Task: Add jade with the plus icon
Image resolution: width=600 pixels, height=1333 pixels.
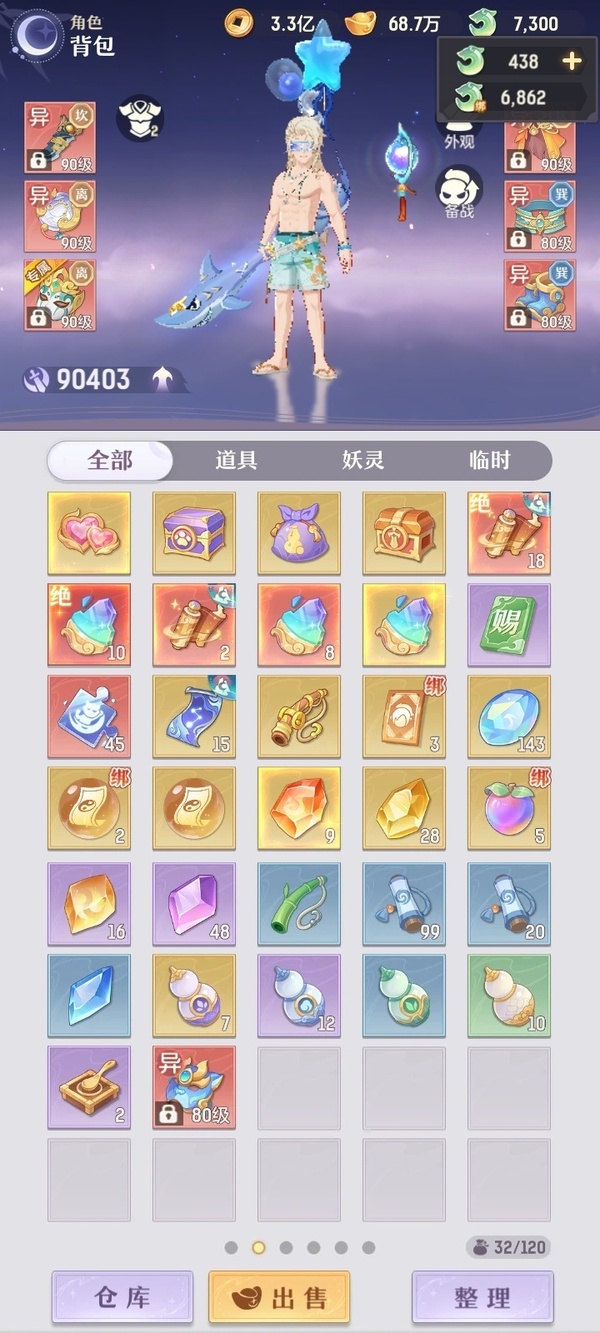Action: coord(571,61)
